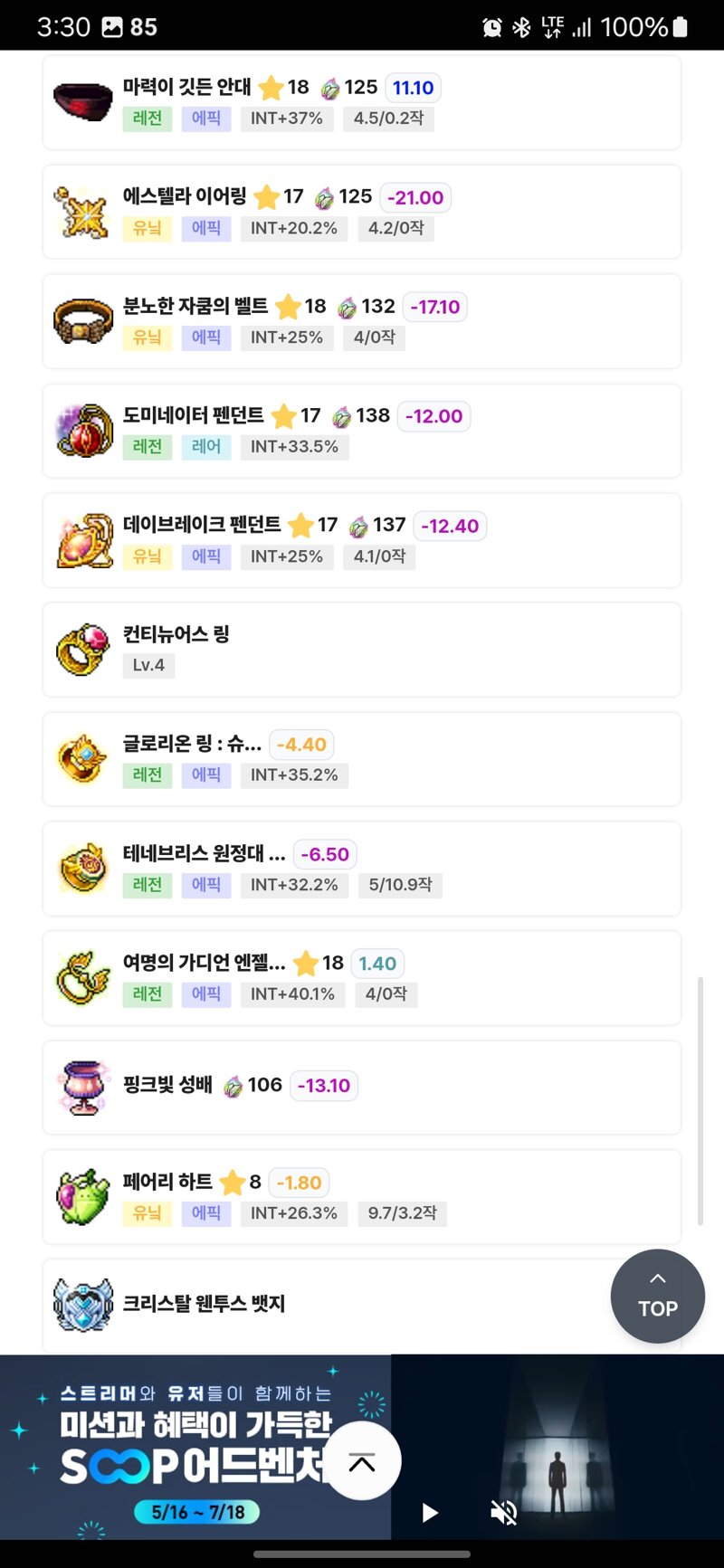The height and width of the screenshot is (1568, 724).
Task: Open the 여명의 가디언 엔젤 card
Action: [362, 978]
